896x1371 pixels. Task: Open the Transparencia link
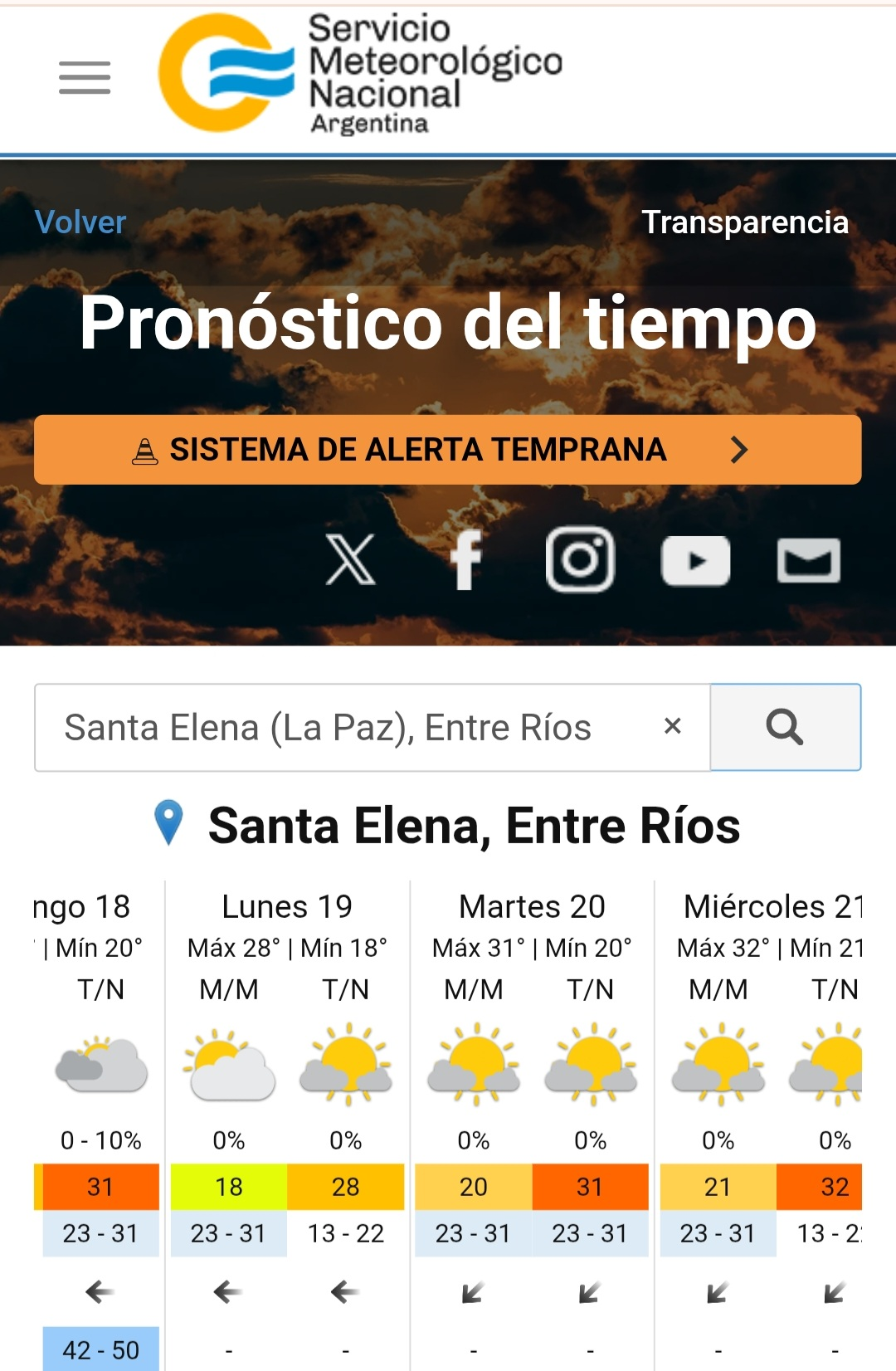coord(744,222)
